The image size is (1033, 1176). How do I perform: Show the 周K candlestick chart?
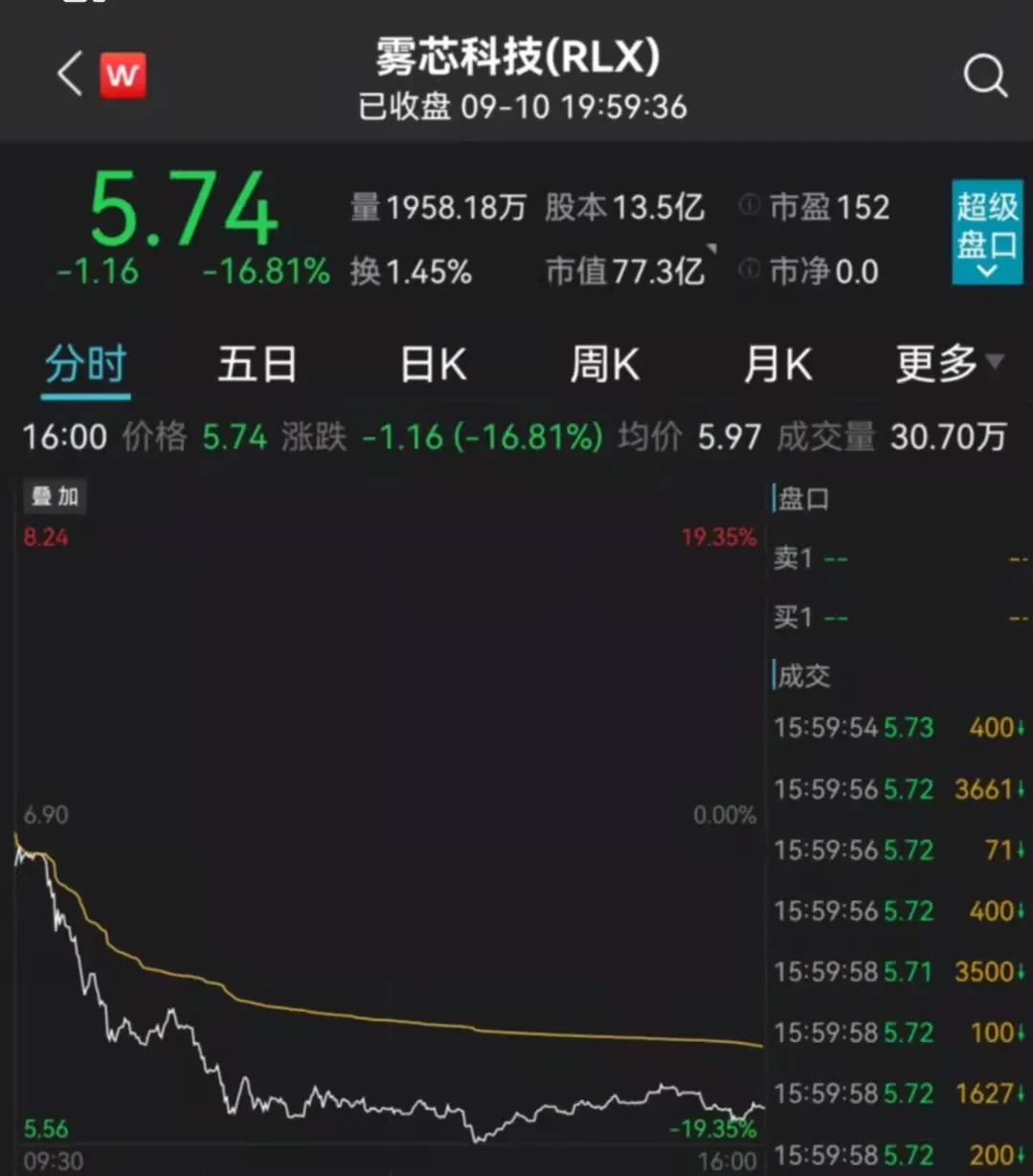pos(604,366)
